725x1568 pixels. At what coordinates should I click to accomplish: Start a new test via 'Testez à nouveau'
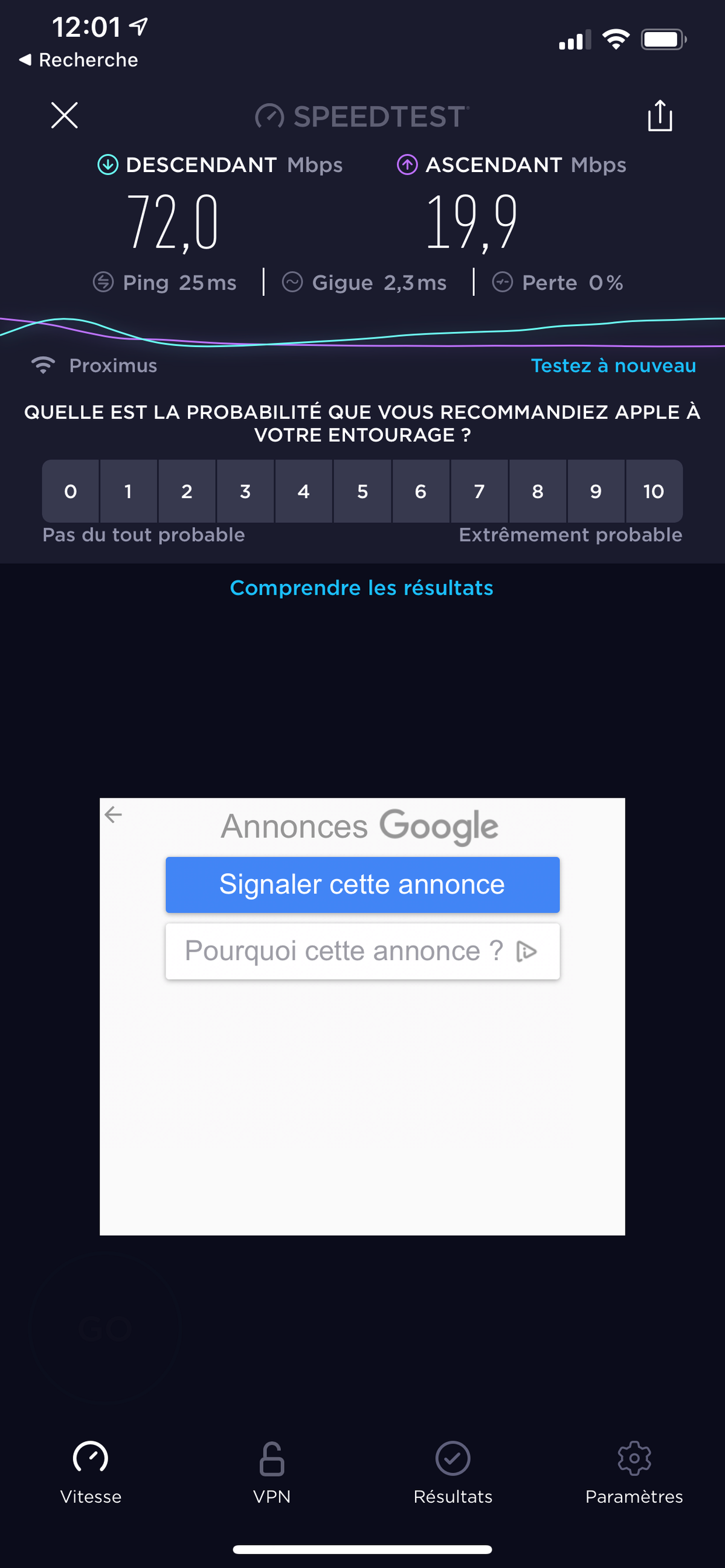click(613, 365)
